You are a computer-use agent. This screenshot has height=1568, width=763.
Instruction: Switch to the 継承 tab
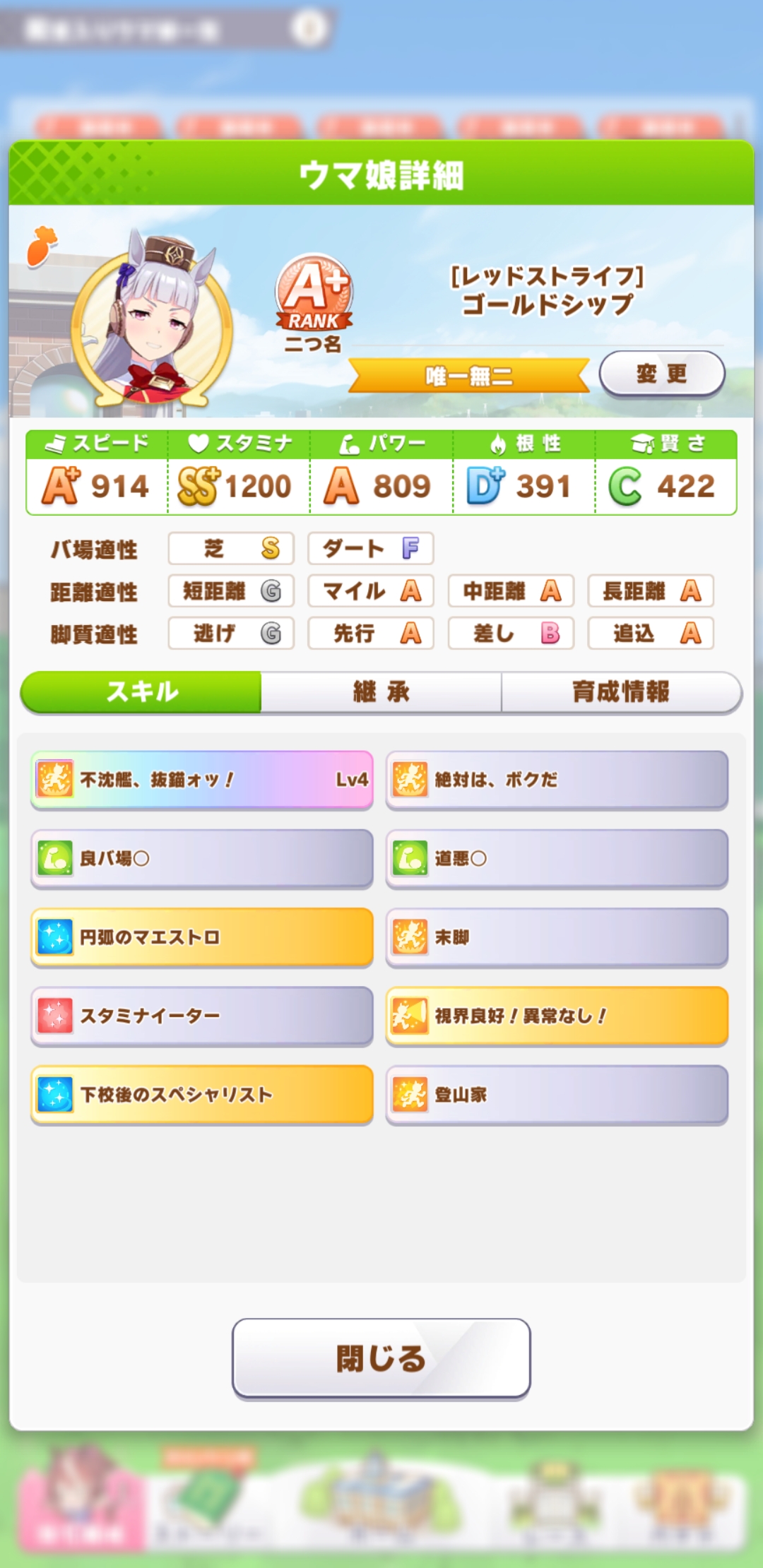(381, 691)
